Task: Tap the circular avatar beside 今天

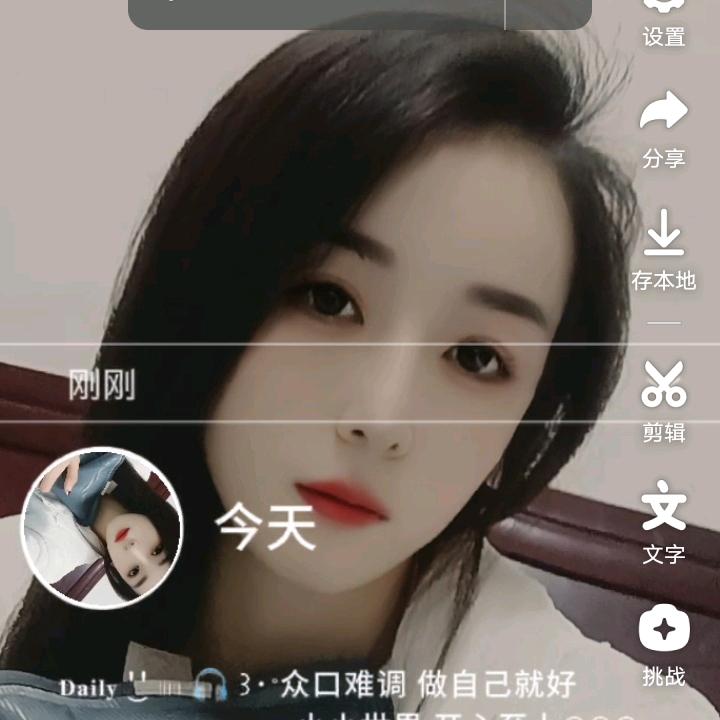Action: point(102,528)
